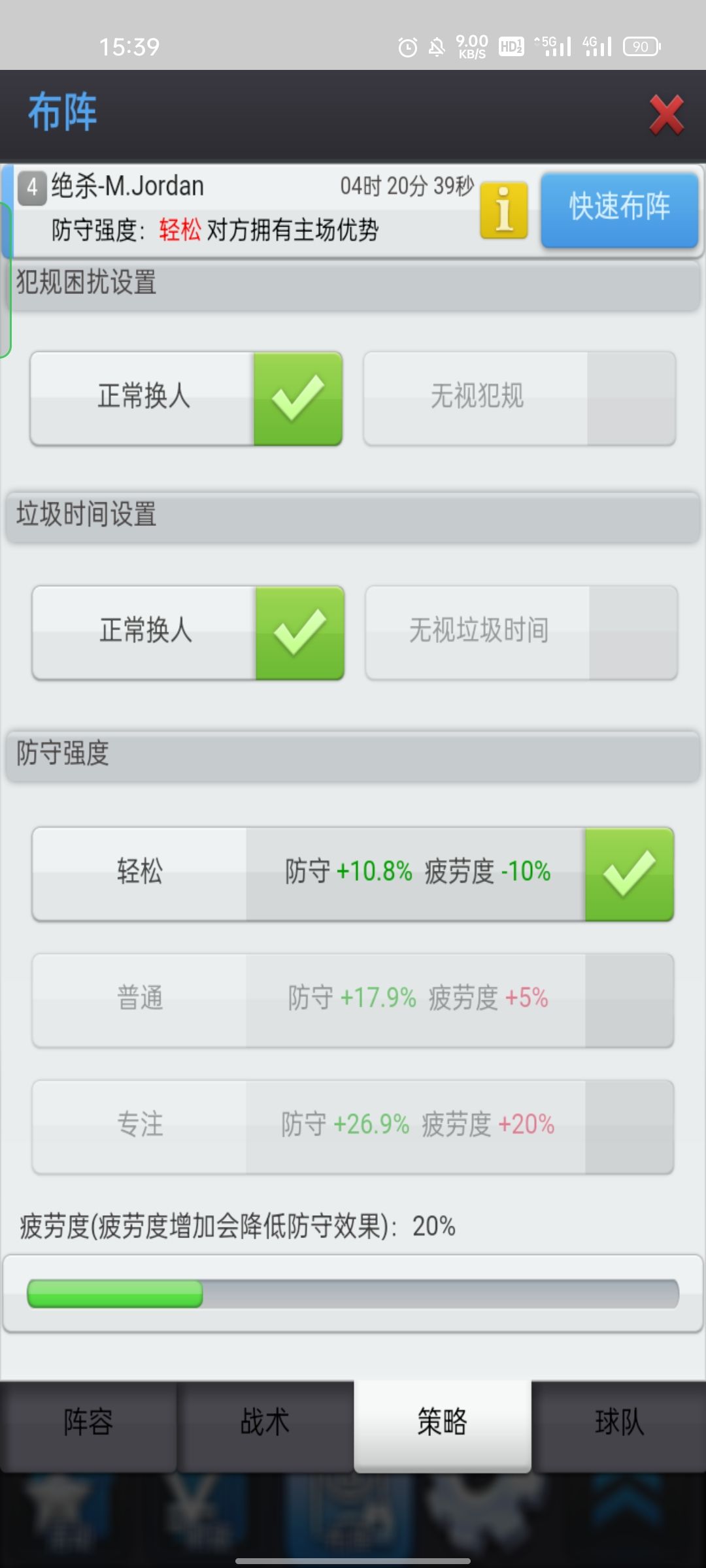The width and height of the screenshot is (706, 1568).
Task: Select 正常换人 under garbage time settings
Action: (146, 630)
